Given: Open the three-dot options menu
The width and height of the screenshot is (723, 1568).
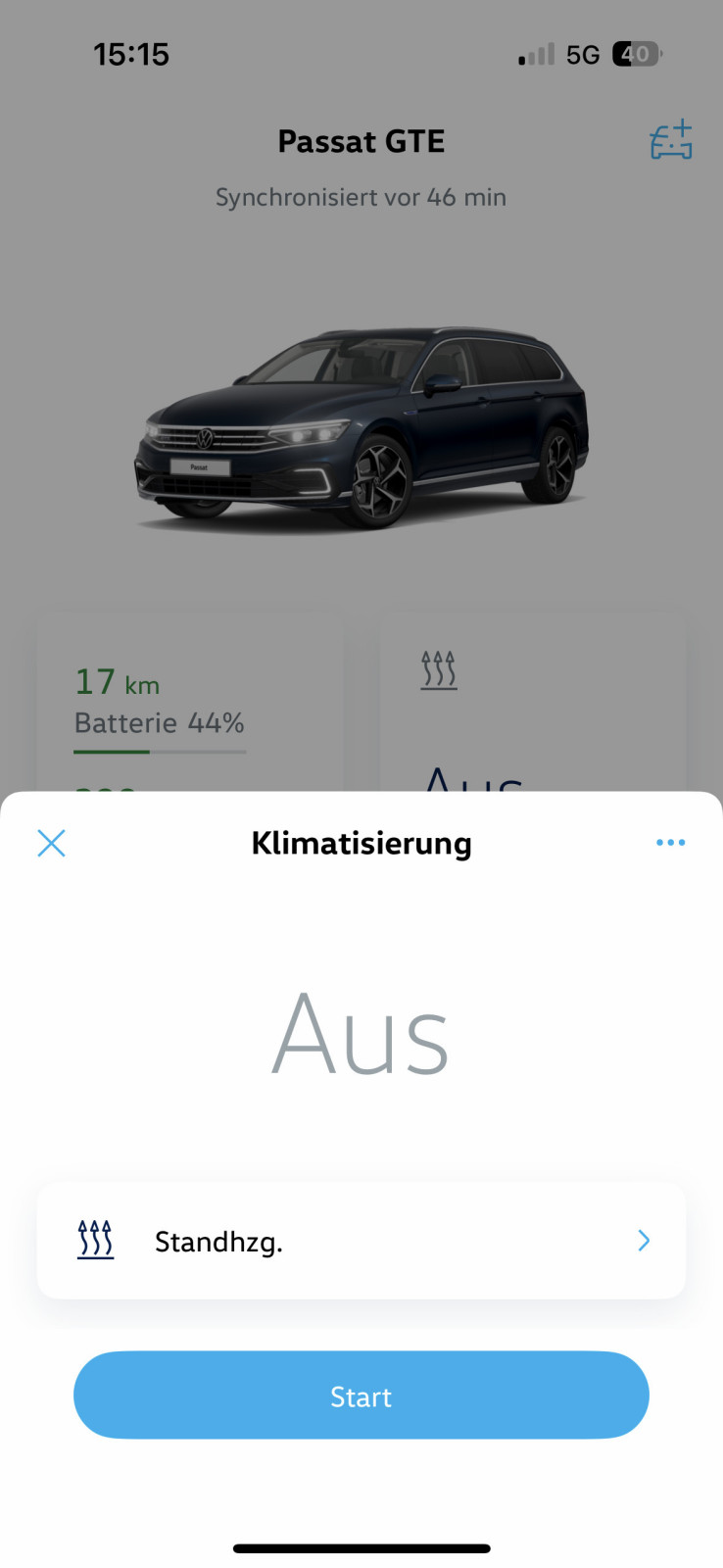Looking at the screenshot, I should (x=670, y=842).
